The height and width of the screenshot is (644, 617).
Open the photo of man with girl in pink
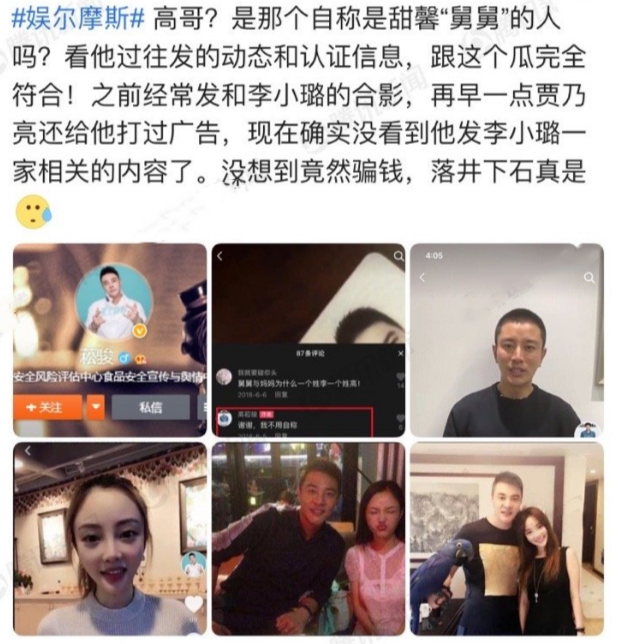tap(308, 539)
